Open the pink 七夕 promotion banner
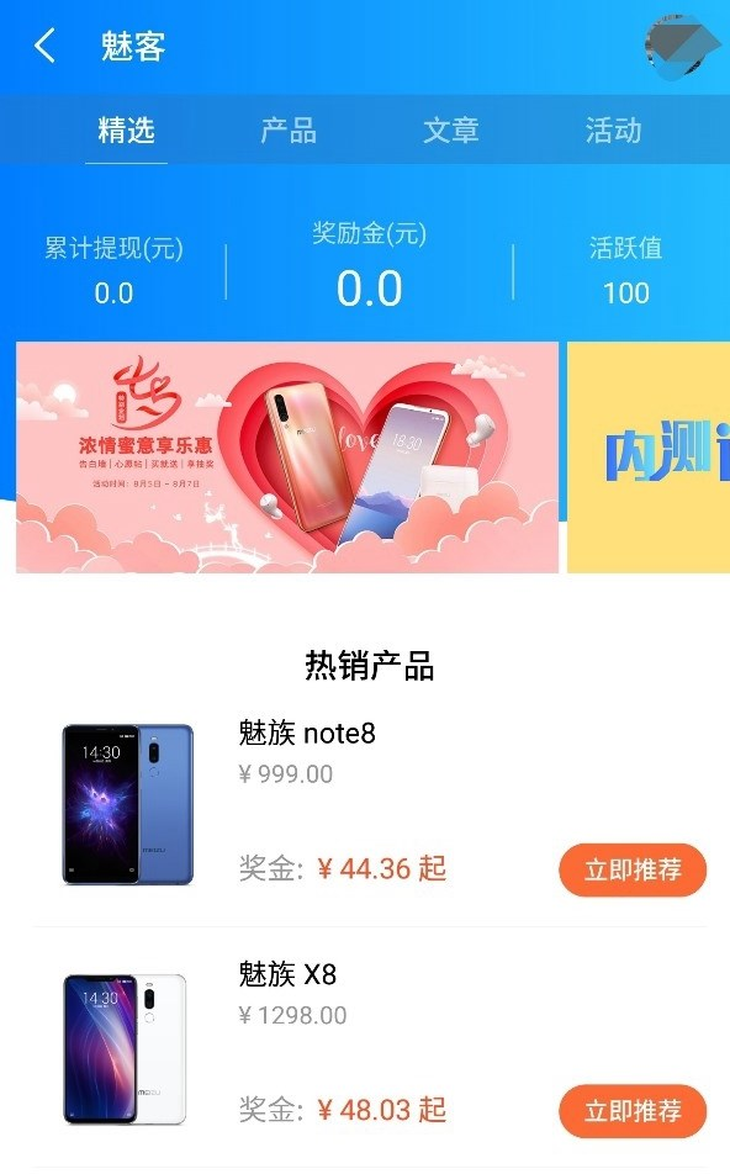 pyautogui.click(x=287, y=457)
